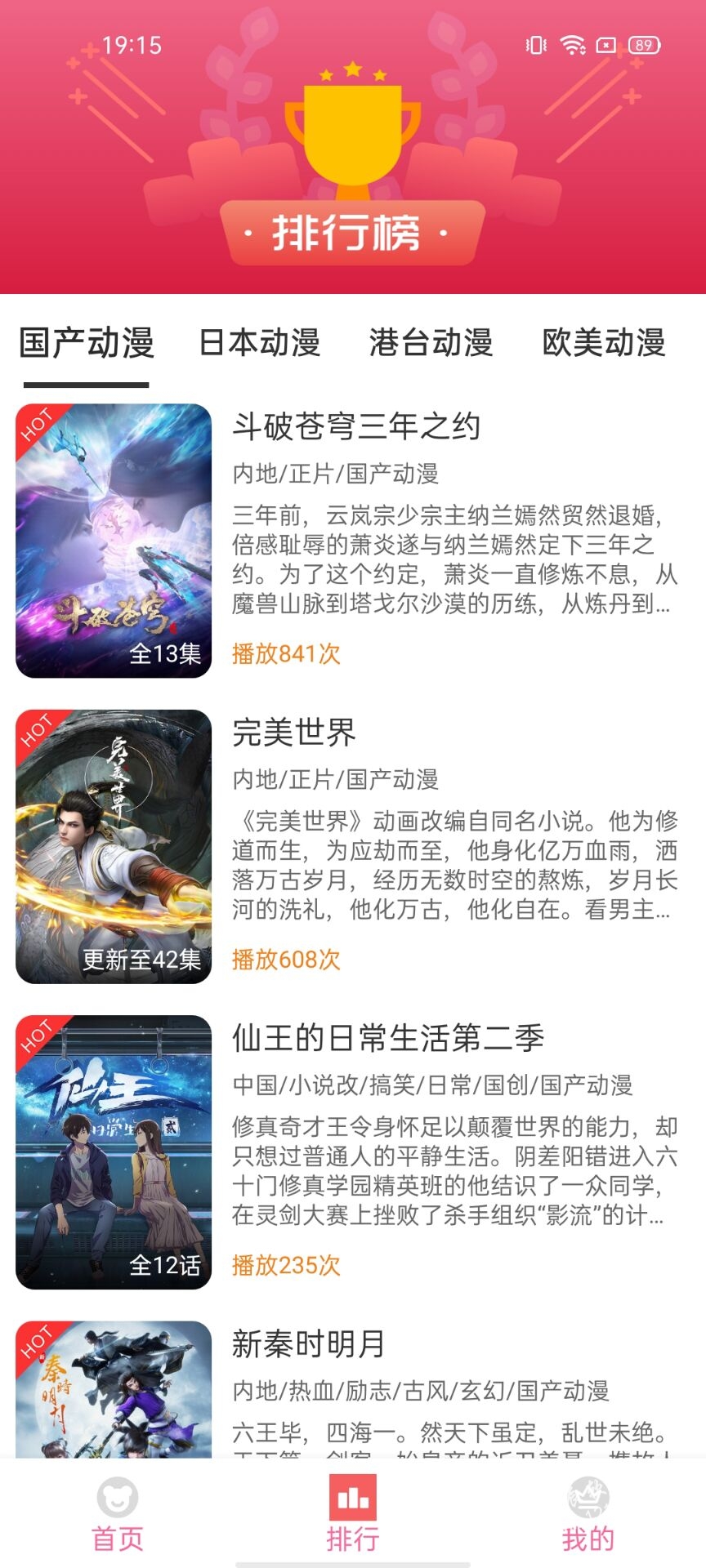Image resolution: width=706 pixels, height=1568 pixels.
Task: Select the 排行 ranking tab
Action: [x=353, y=1513]
